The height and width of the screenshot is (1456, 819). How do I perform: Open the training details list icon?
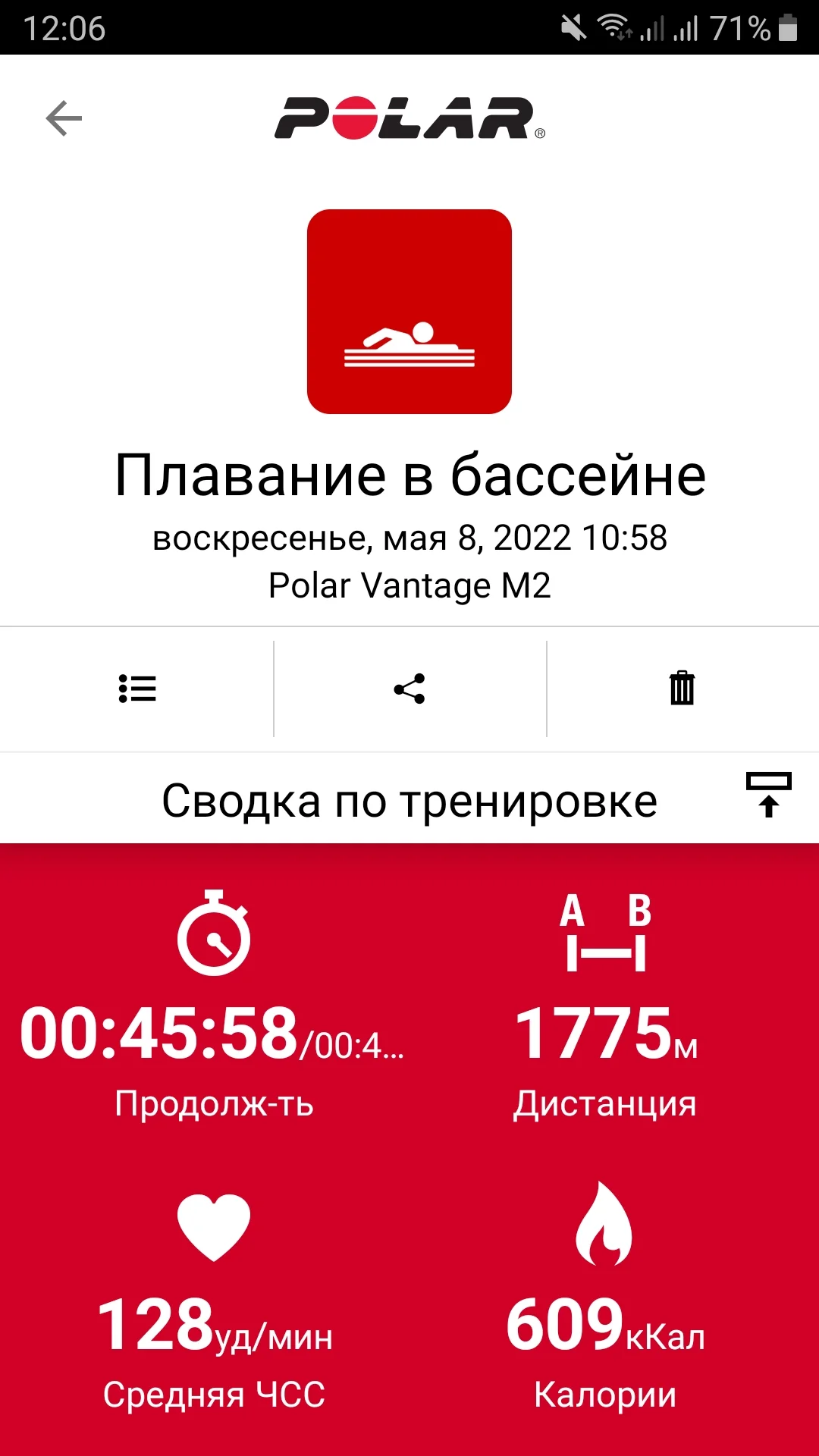pyautogui.click(x=137, y=689)
